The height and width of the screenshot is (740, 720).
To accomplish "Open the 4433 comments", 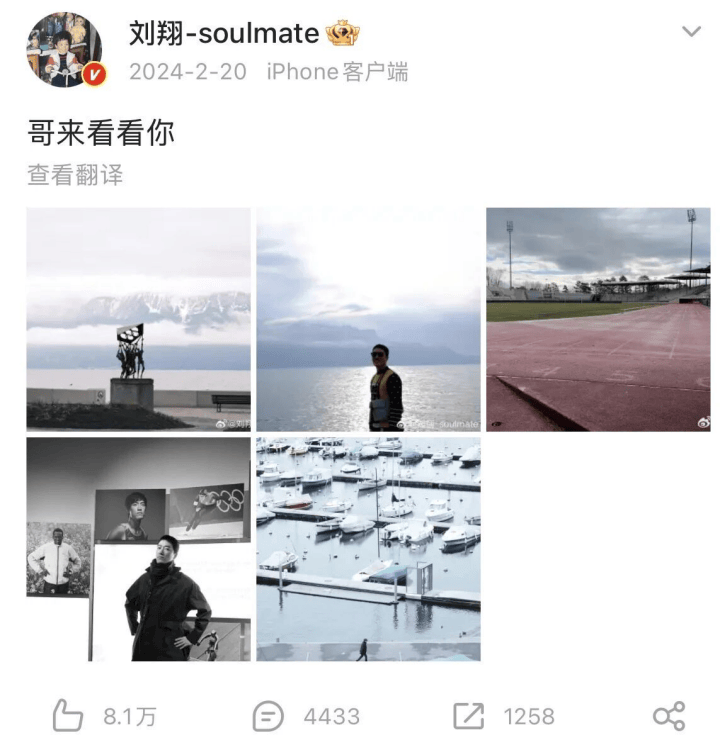I will [307, 716].
